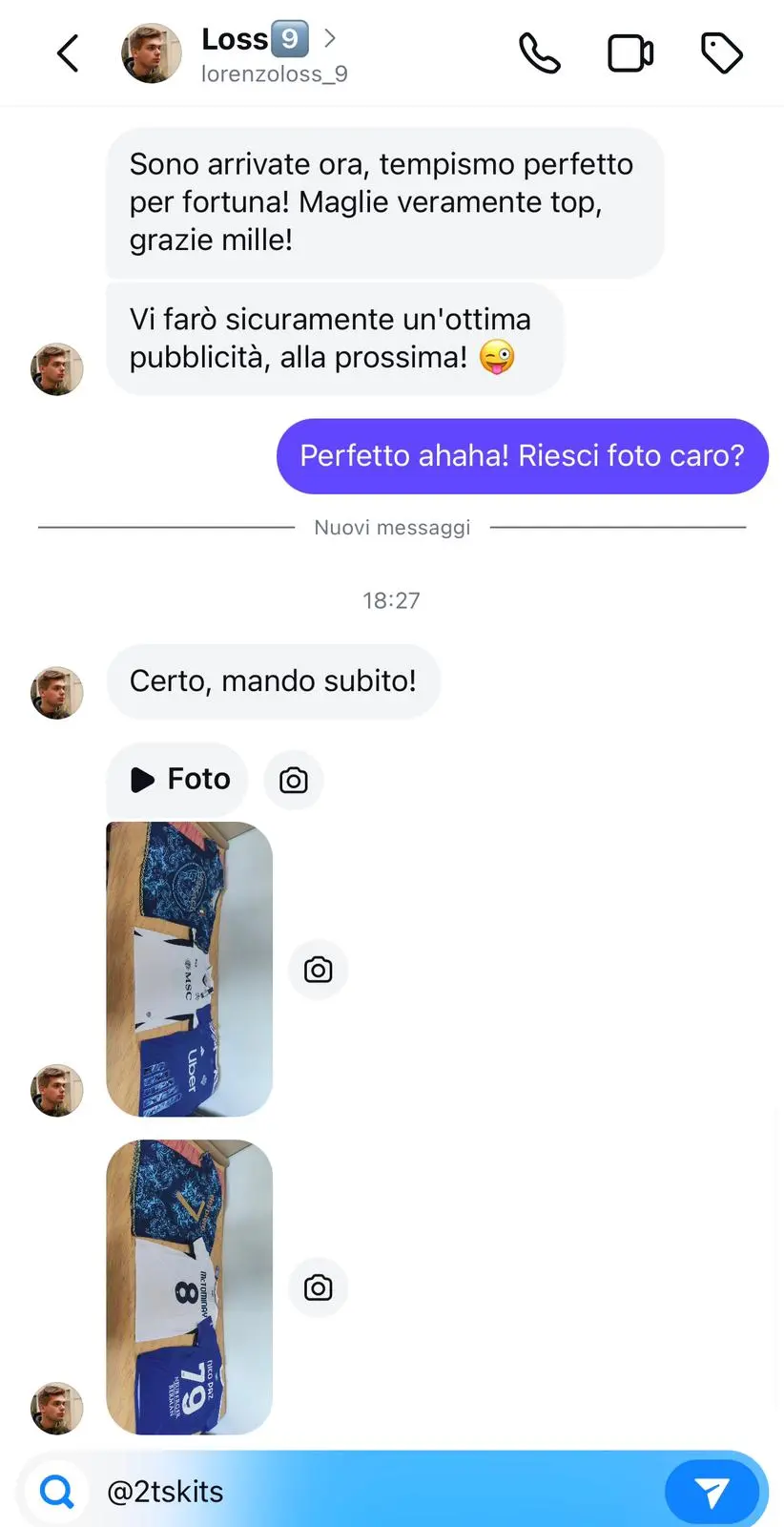Screen dimensions: 784x1527
Task: Play the Foto message
Action: [x=178, y=780]
